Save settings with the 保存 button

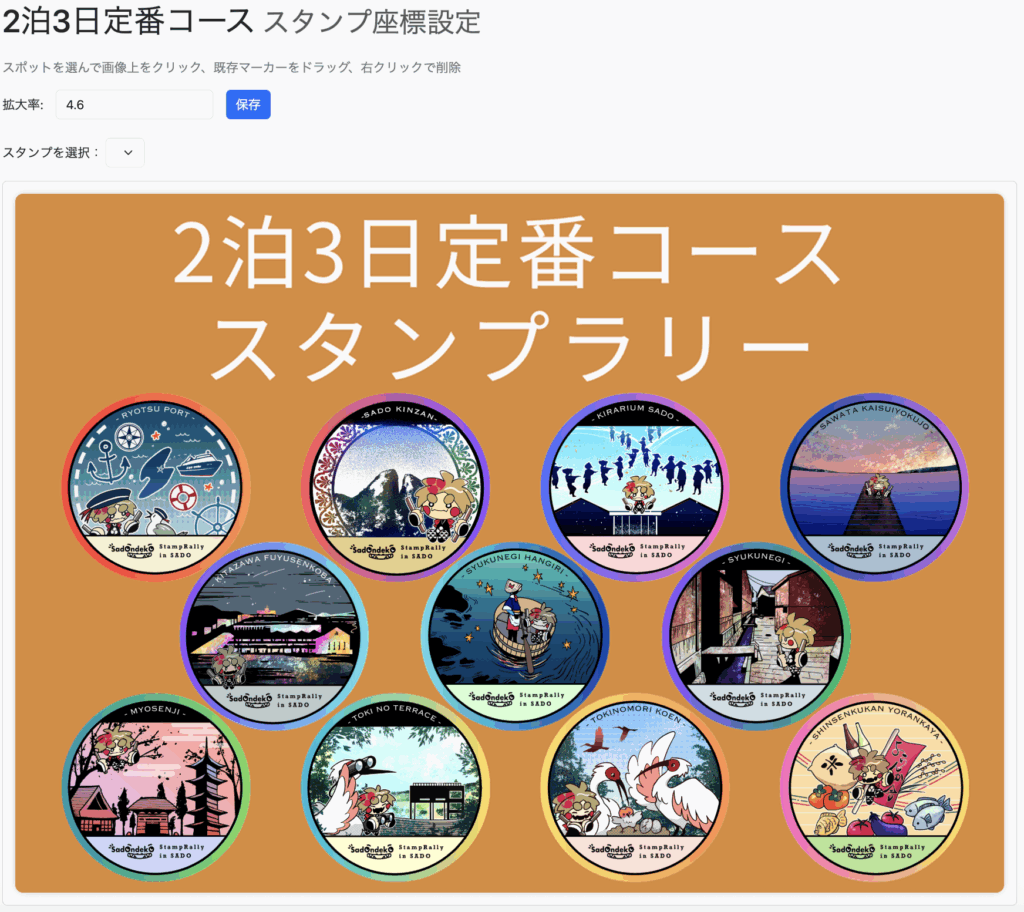(x=248, y=105)
